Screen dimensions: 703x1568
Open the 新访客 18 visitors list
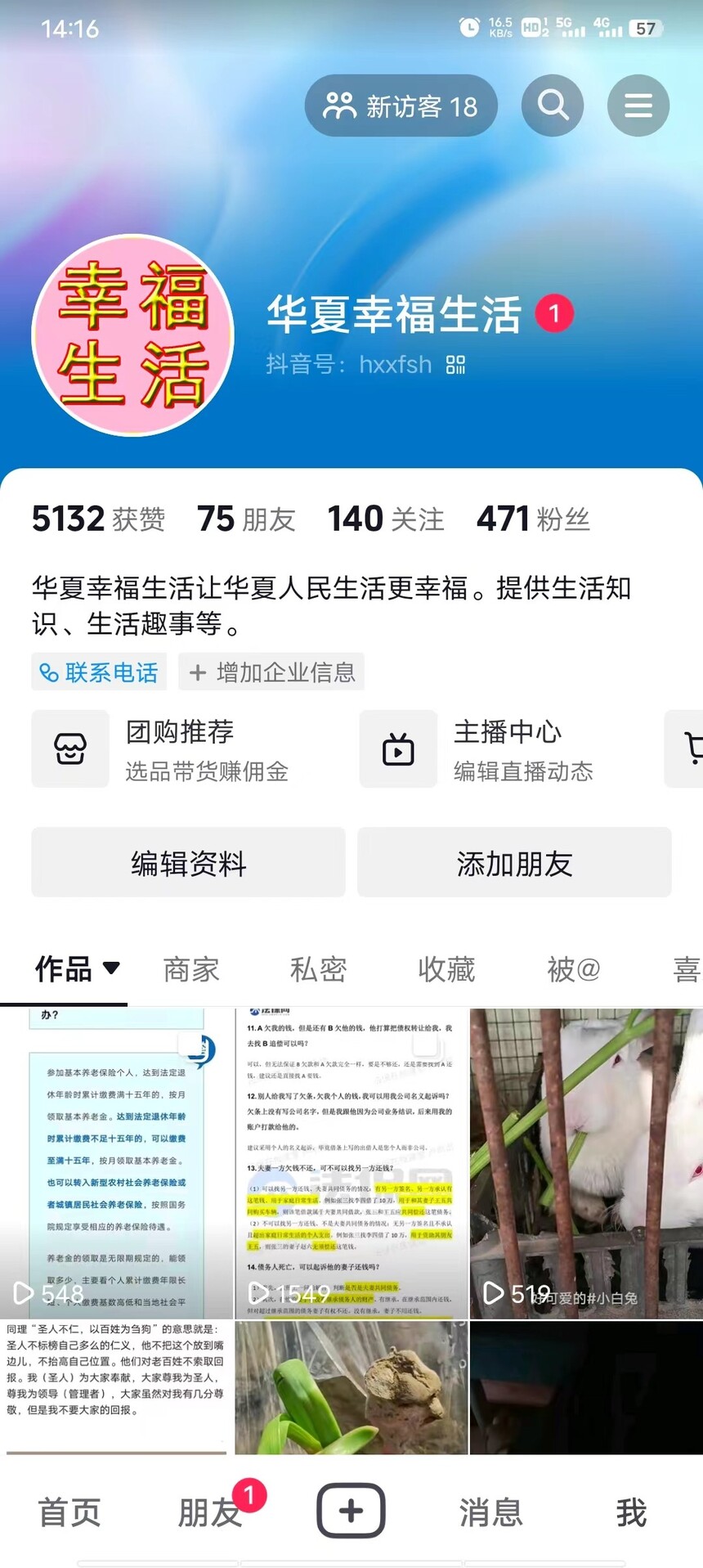(401, 106)
